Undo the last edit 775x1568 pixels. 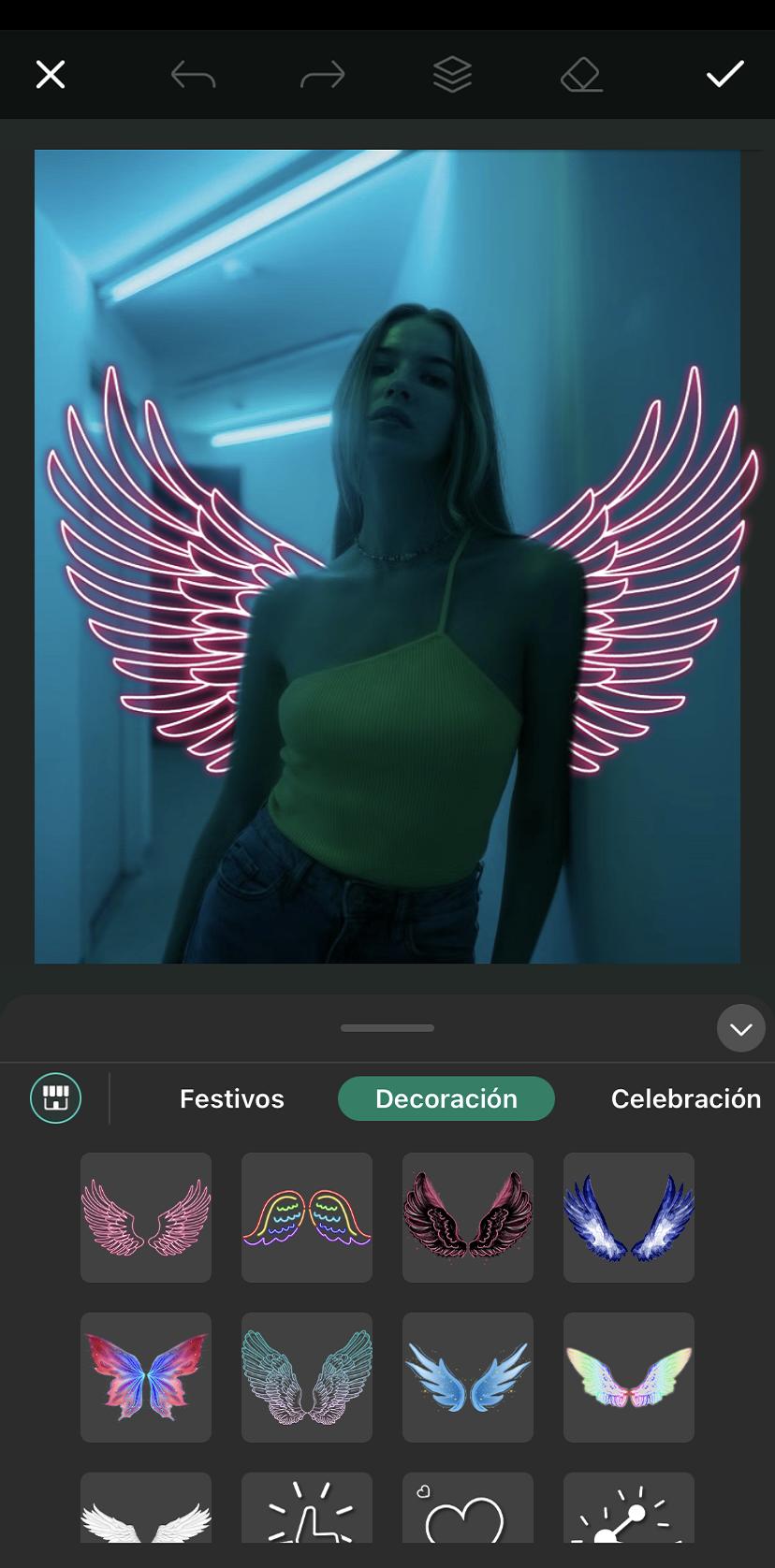click(193, 74)
